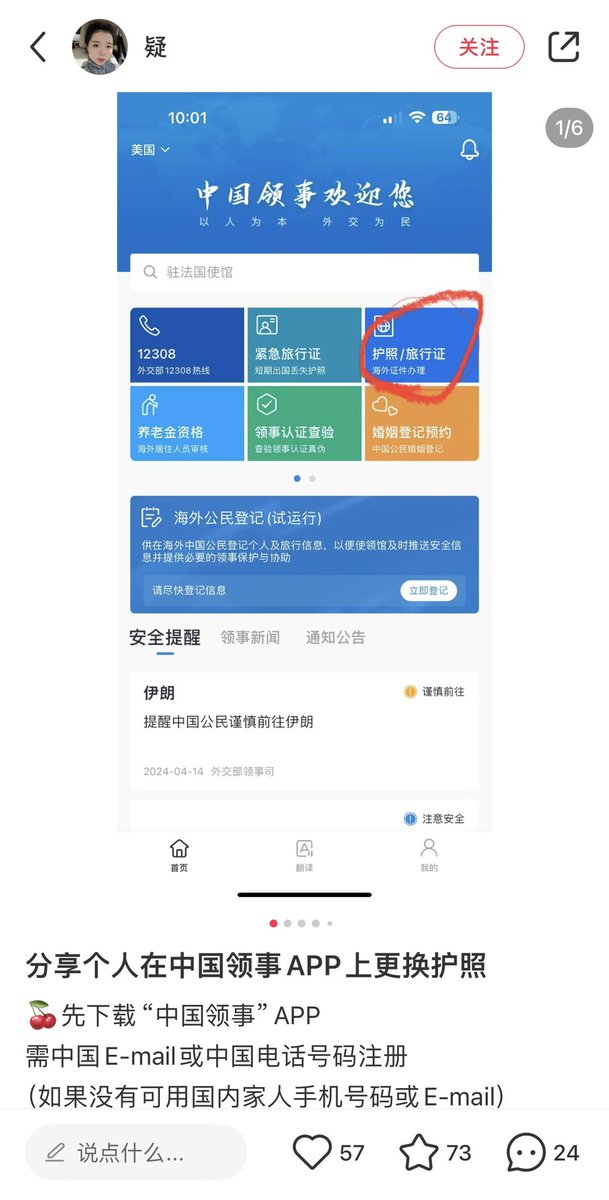Screen dimensions: 609x1200
Task: Follow the author with the 关注 button
Action: pyautogui.click(x=479, y=47)
